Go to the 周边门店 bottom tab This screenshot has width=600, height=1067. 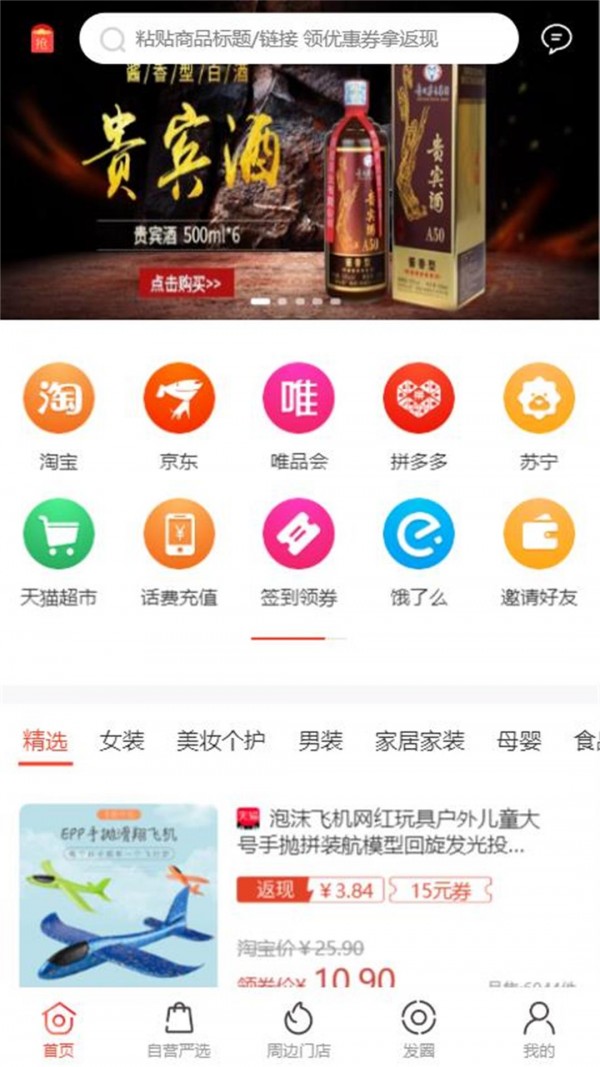[x=298, y=1030]
